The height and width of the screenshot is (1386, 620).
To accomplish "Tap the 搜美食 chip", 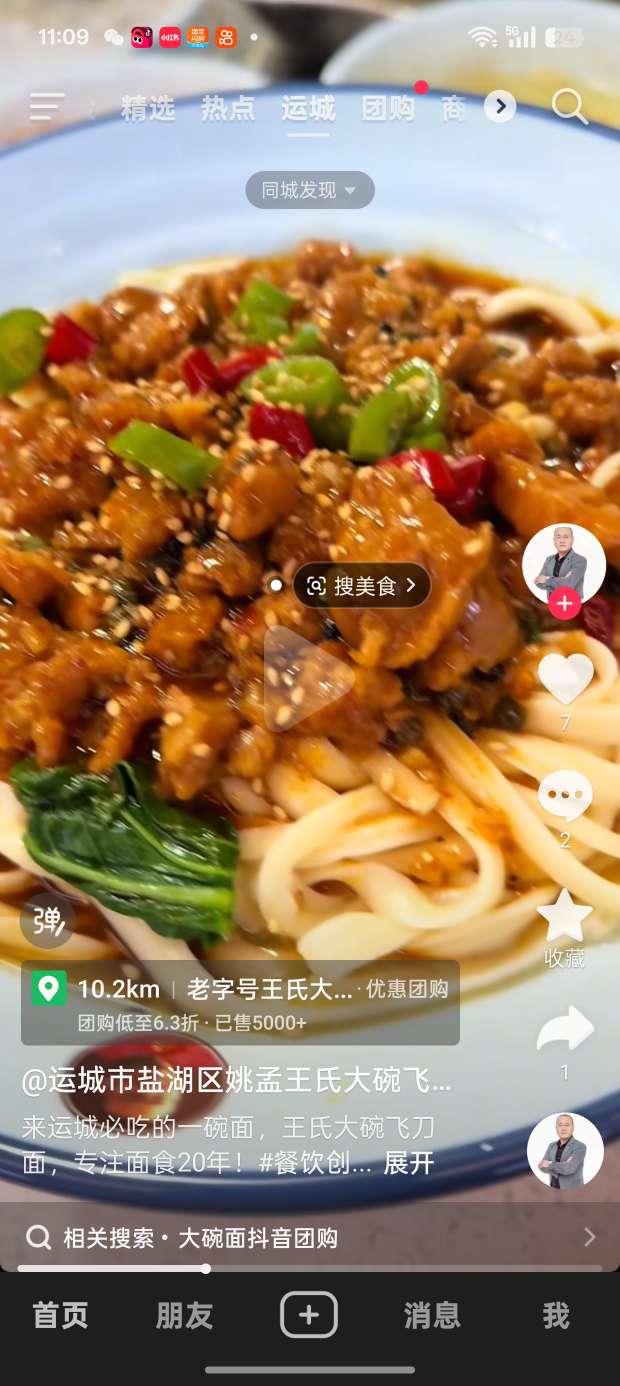I will tap(362, 586).
